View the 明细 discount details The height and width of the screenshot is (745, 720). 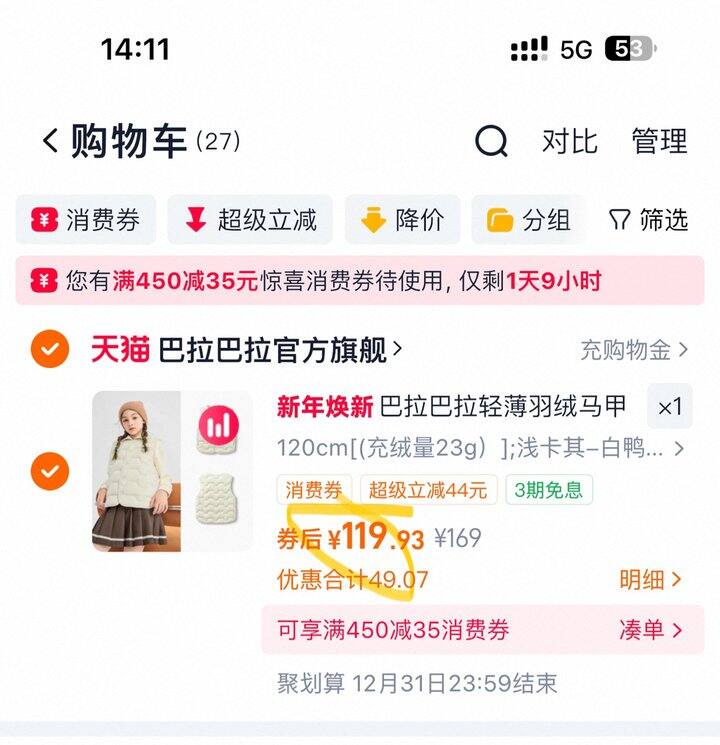(x=650, y=579)
